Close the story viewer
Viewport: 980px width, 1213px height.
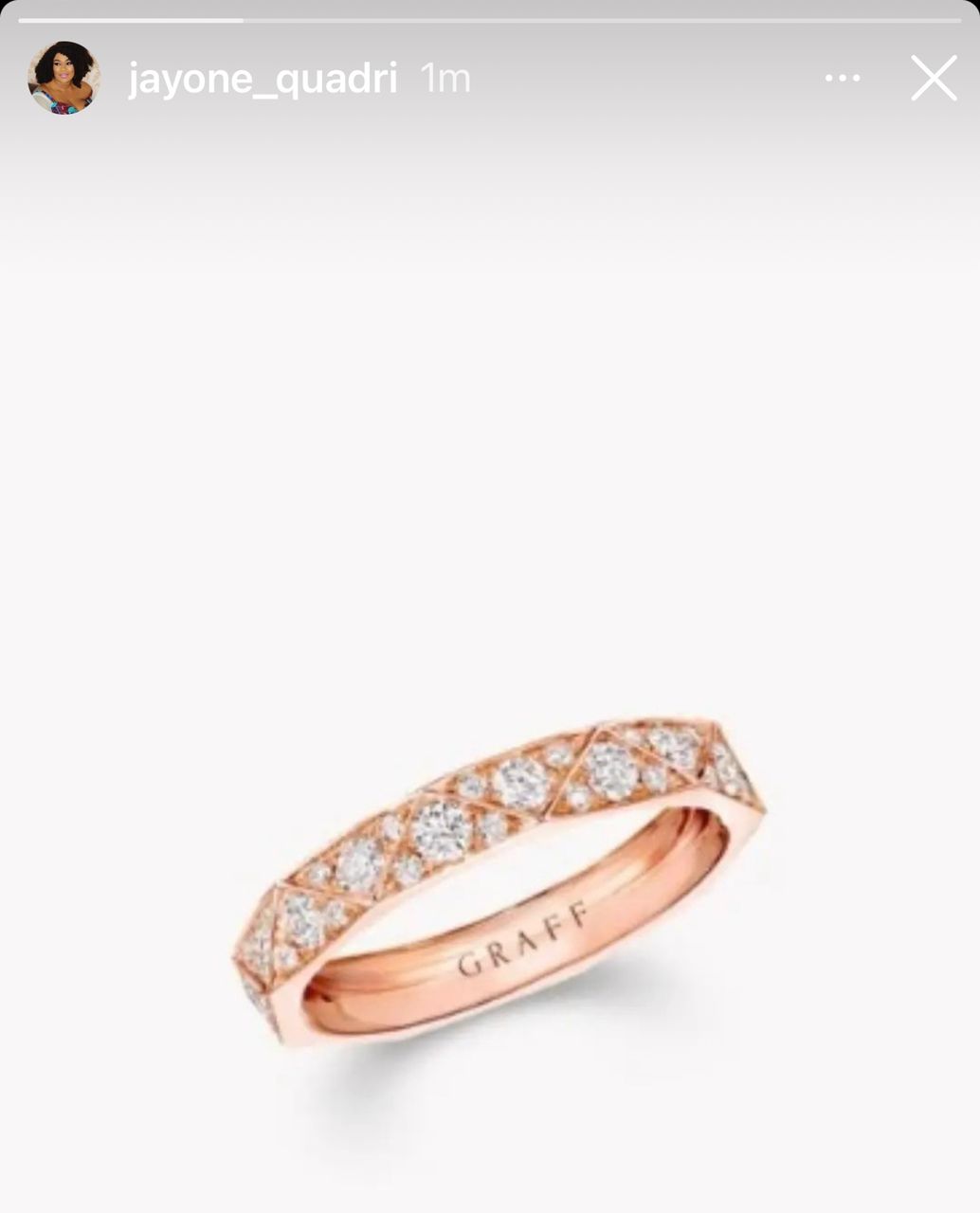click(x=934, y=78)
